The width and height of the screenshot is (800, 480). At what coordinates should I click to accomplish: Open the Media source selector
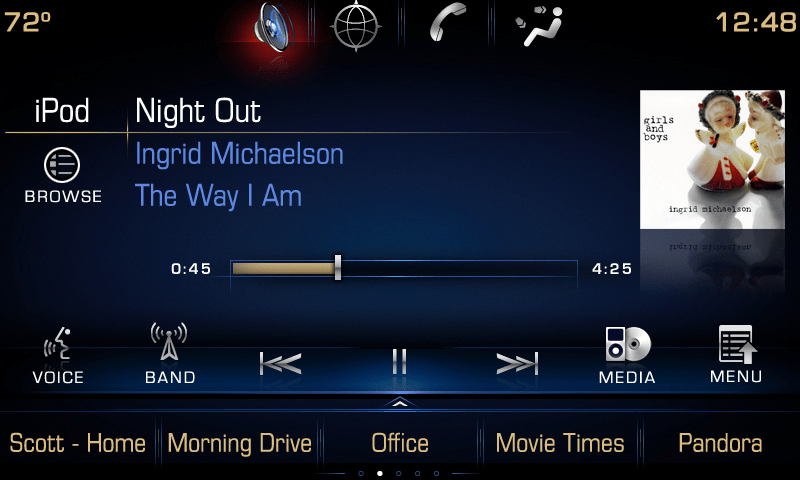(627, 356)
